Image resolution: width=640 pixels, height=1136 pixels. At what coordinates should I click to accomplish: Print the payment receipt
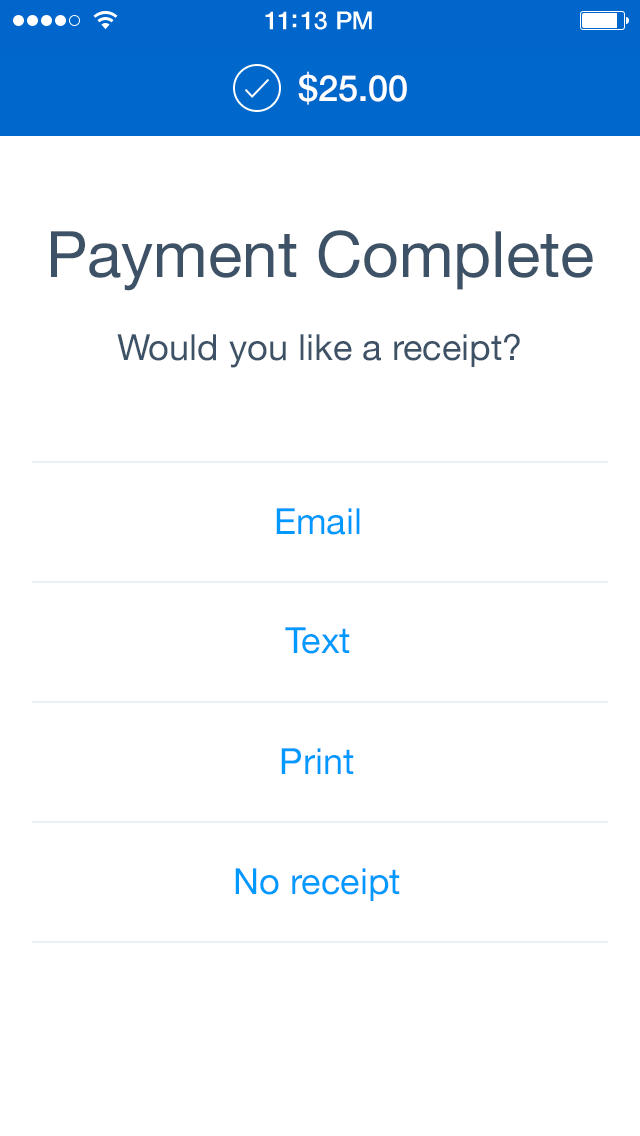pyautogui.click(x=317, y=762)
